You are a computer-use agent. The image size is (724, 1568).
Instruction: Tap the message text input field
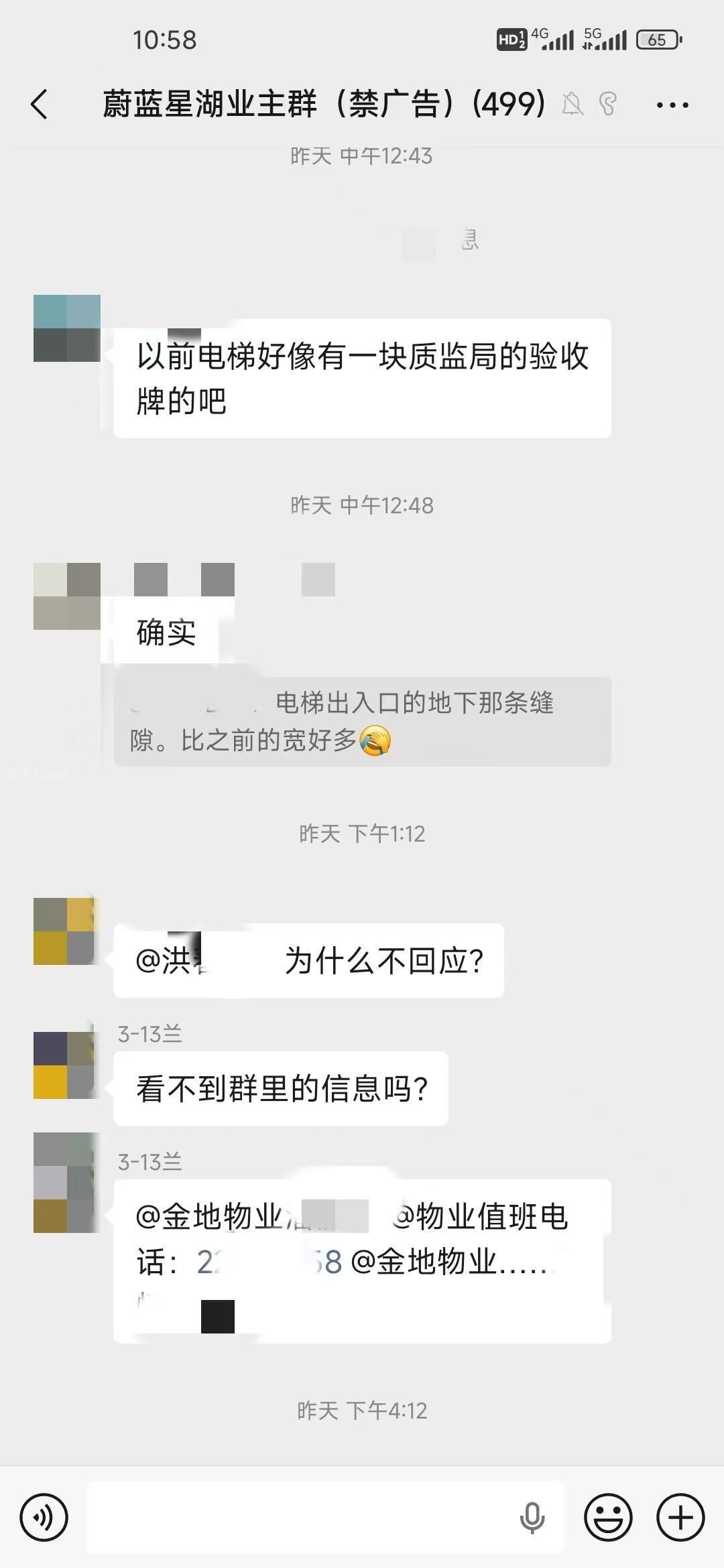[302, 1517]
